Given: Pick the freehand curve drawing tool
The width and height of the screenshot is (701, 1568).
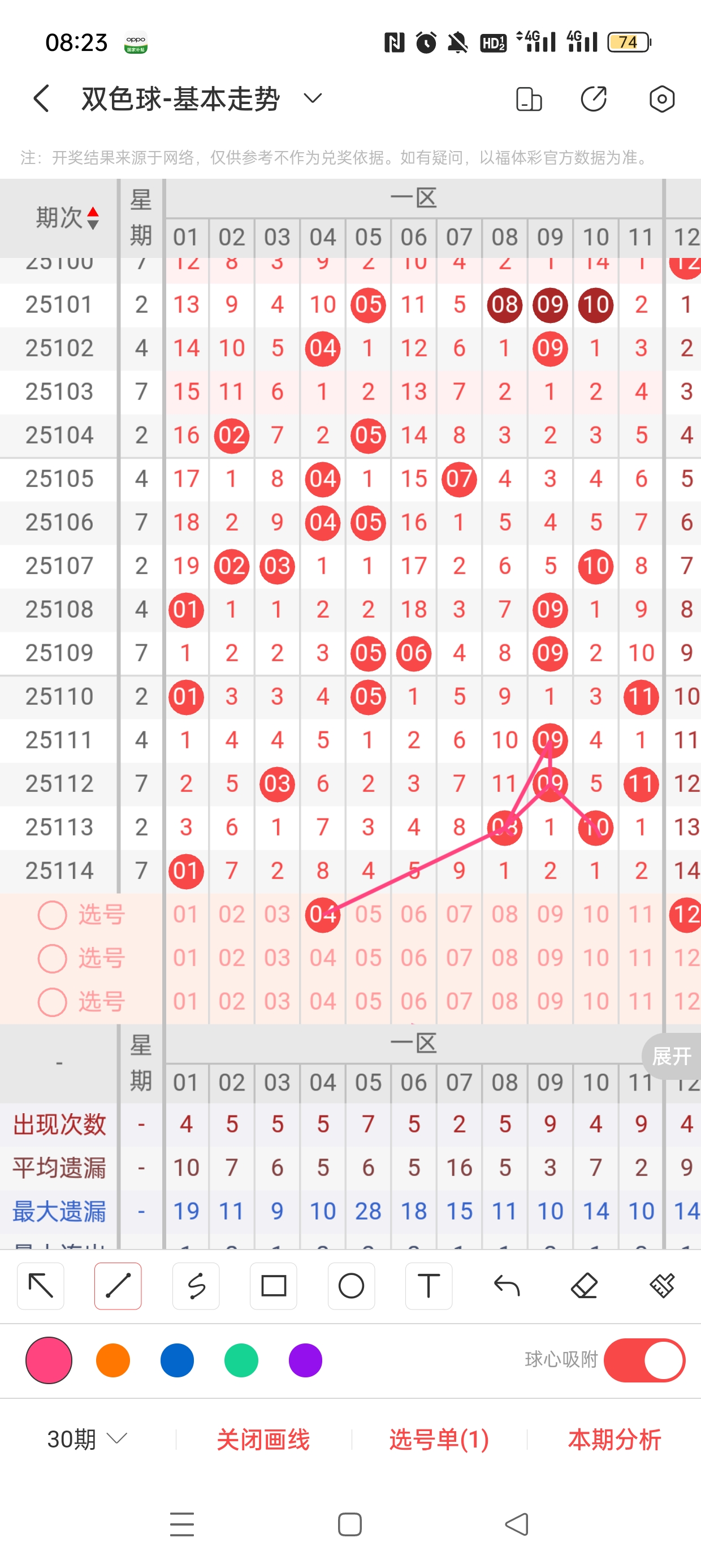Looking at the screenshot, I should 196,1286.
